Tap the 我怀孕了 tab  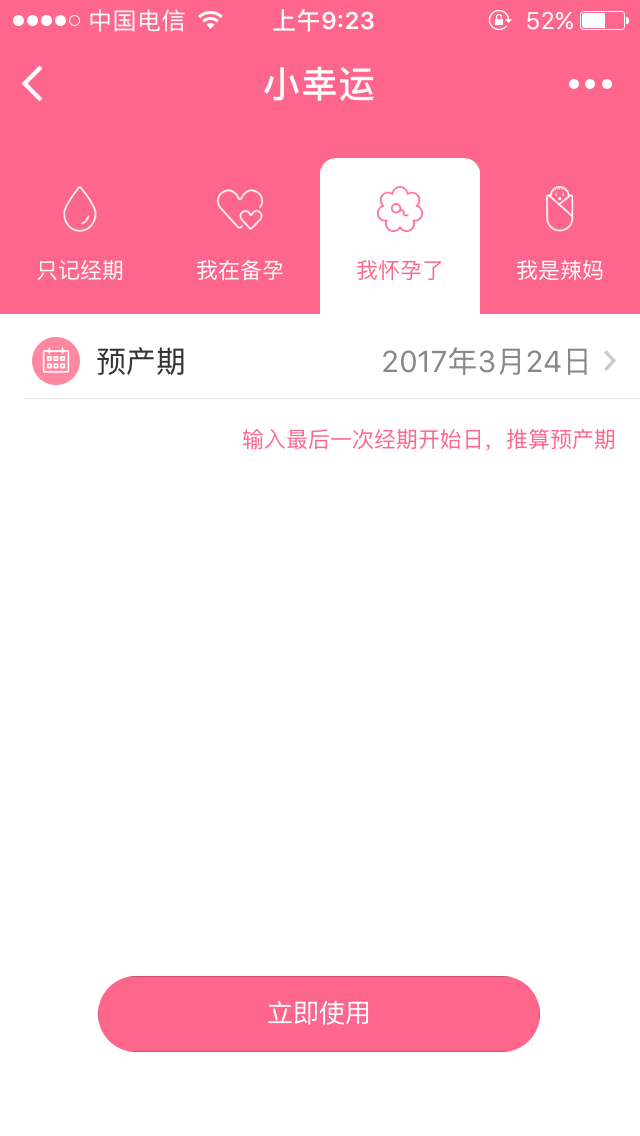click(400, 236)
